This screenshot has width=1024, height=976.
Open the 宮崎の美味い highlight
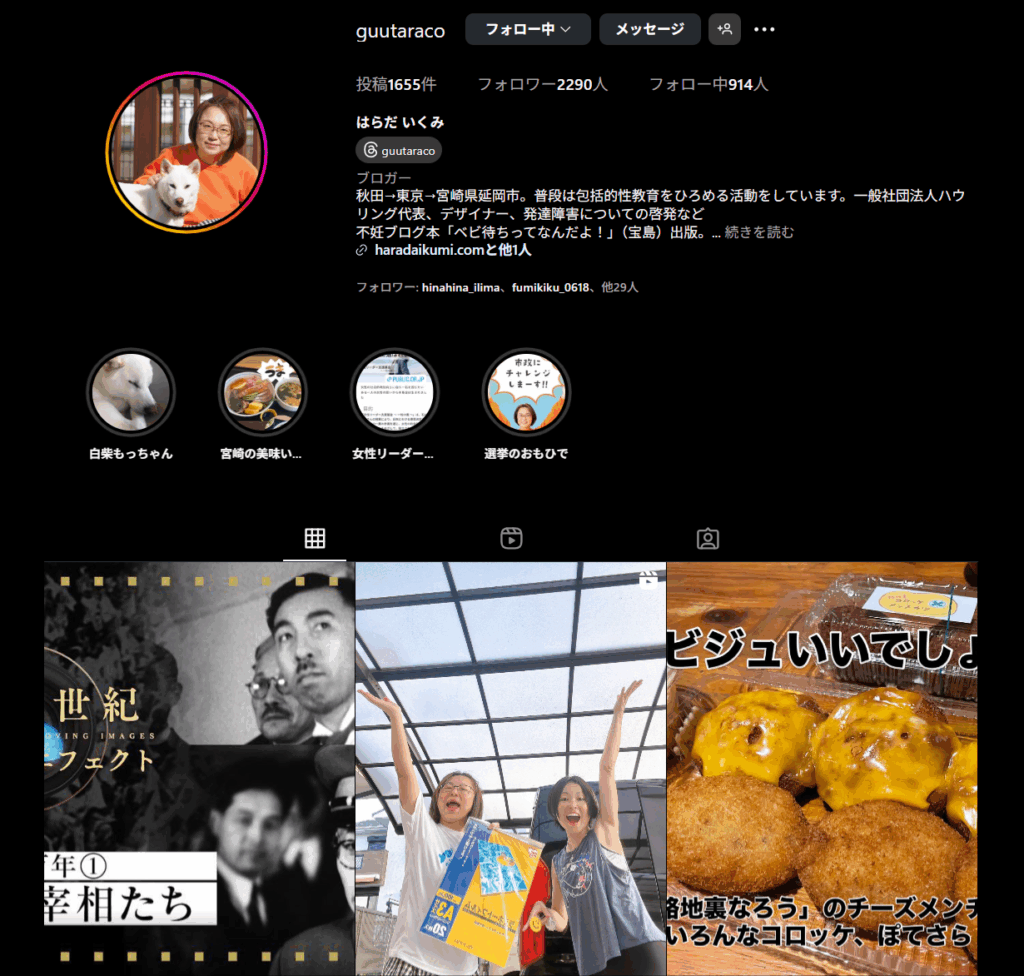262,392
